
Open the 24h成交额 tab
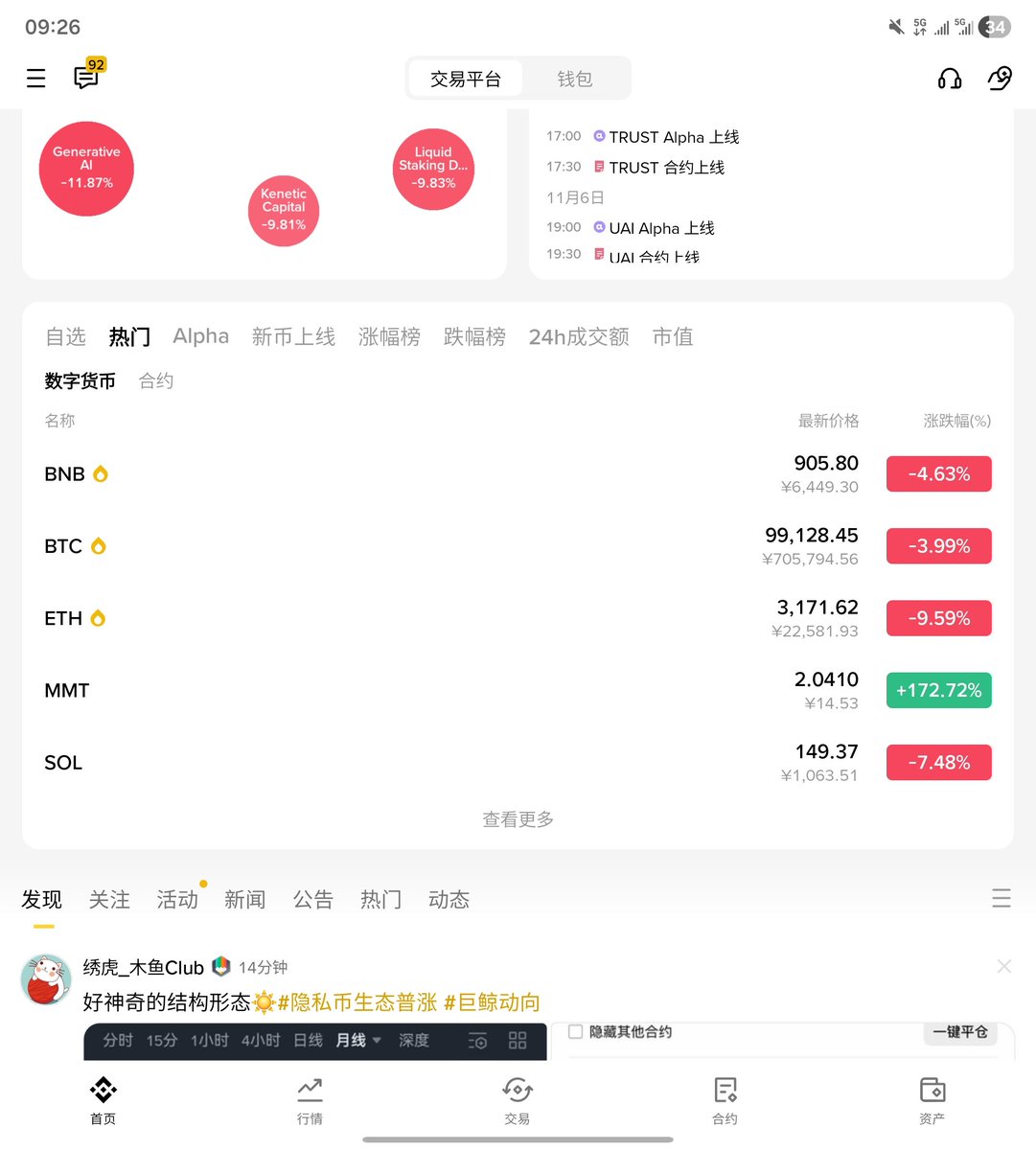click(x=578, y=336)
